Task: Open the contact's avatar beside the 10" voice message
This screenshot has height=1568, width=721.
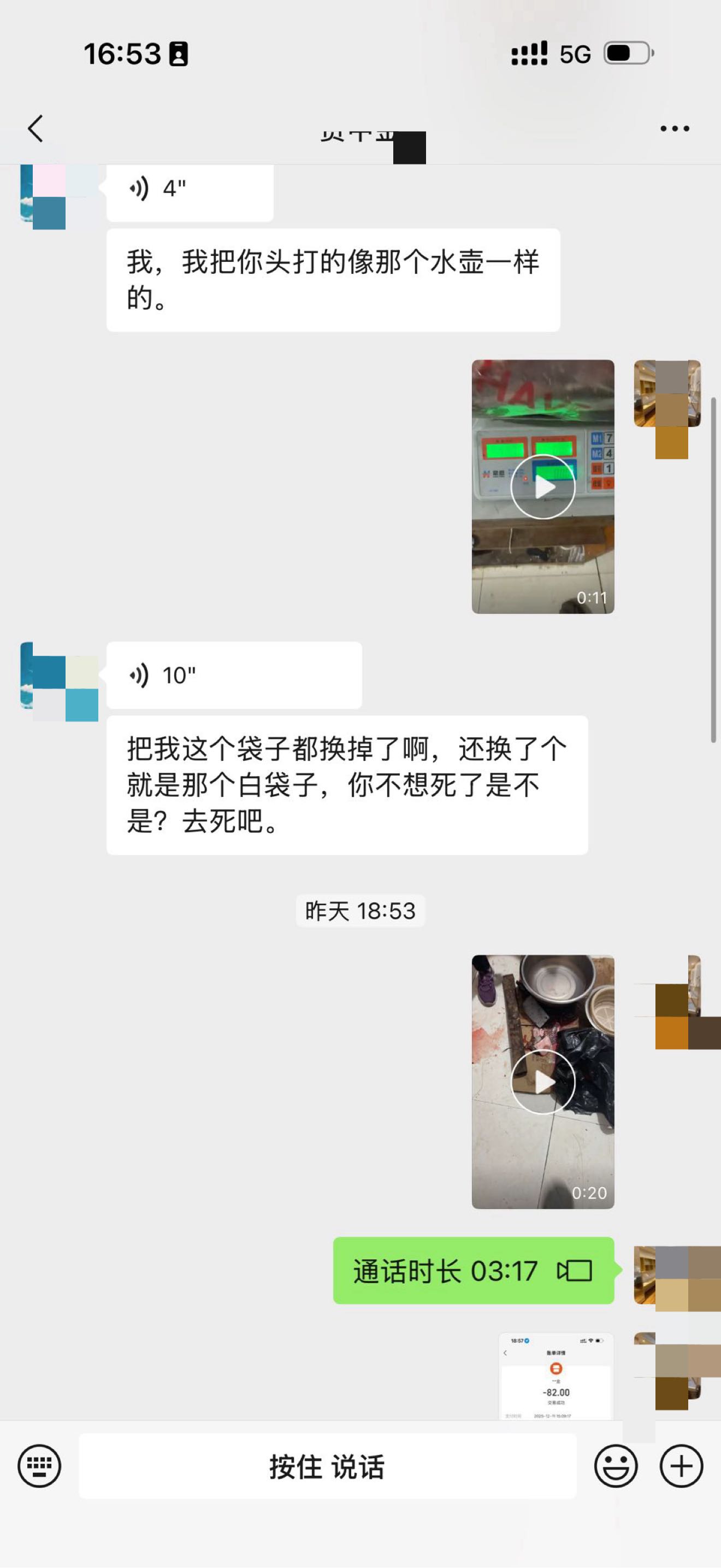Action: point(59,680)
